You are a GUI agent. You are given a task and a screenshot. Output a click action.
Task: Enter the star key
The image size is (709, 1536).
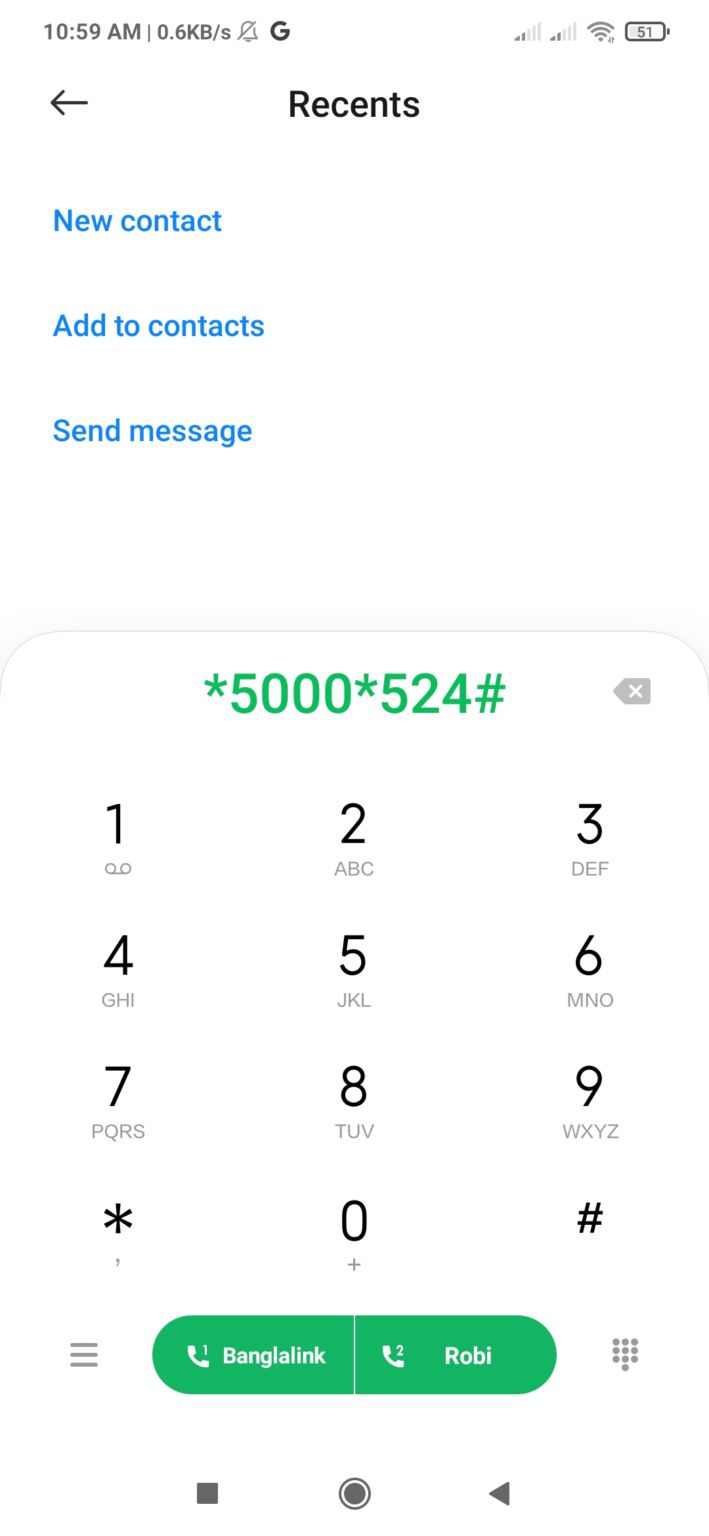point(118,1230)
